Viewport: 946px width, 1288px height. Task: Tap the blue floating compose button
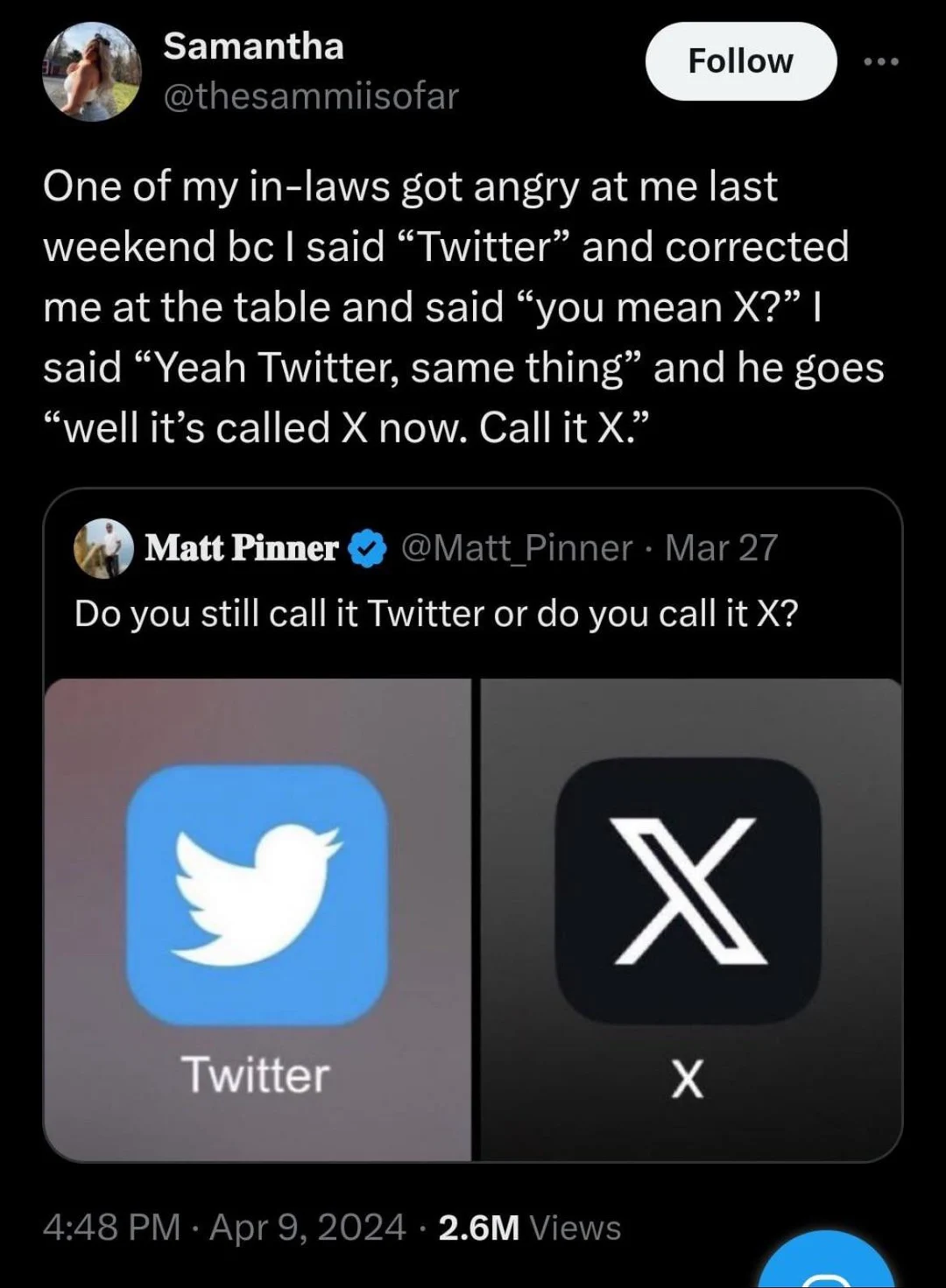click(x=828, y=1265)
